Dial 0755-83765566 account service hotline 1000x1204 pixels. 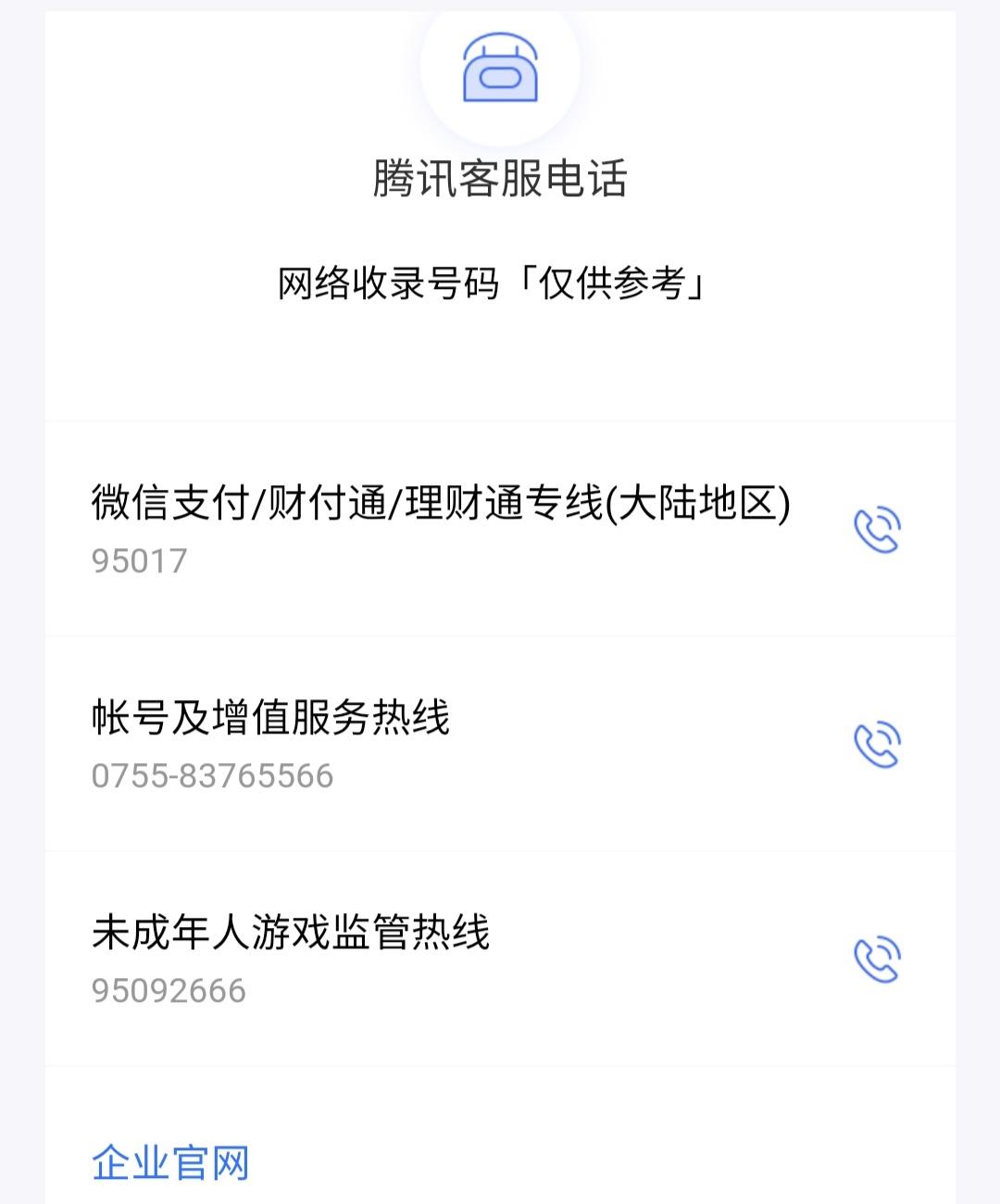pos(876,745)
